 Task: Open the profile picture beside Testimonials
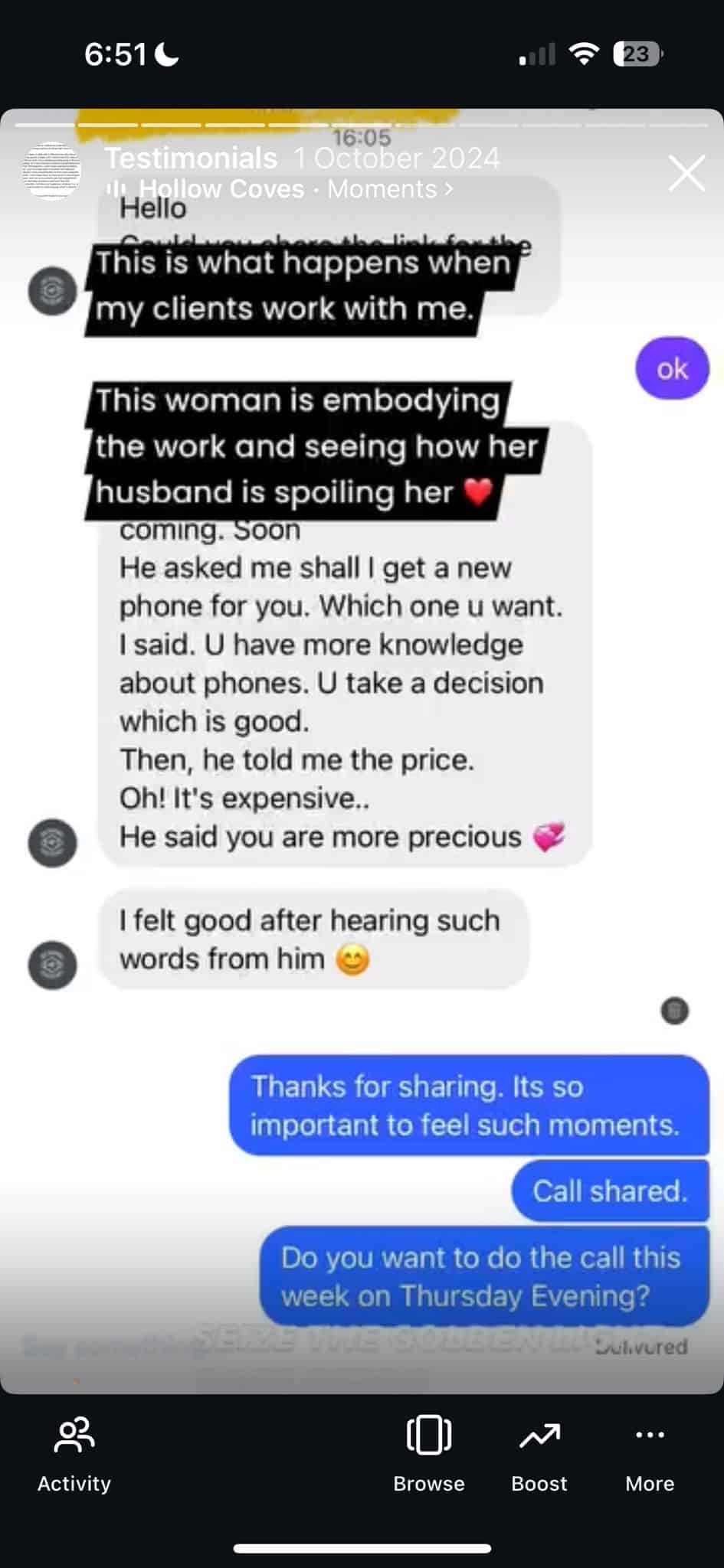click(x=52, y=171)
